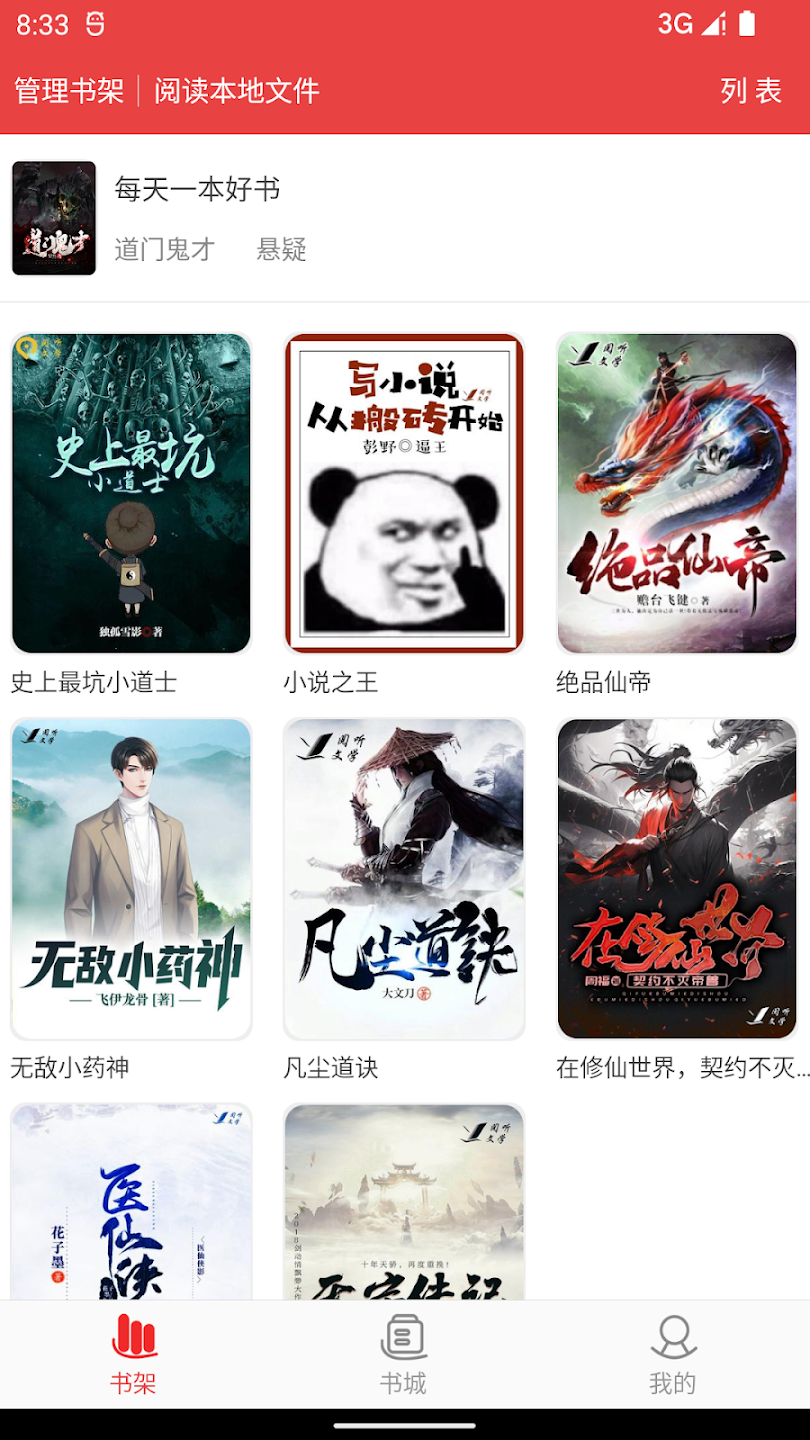Open the book 绝品仙帝
Screen dimensions: 810x1440
[676, 492]
